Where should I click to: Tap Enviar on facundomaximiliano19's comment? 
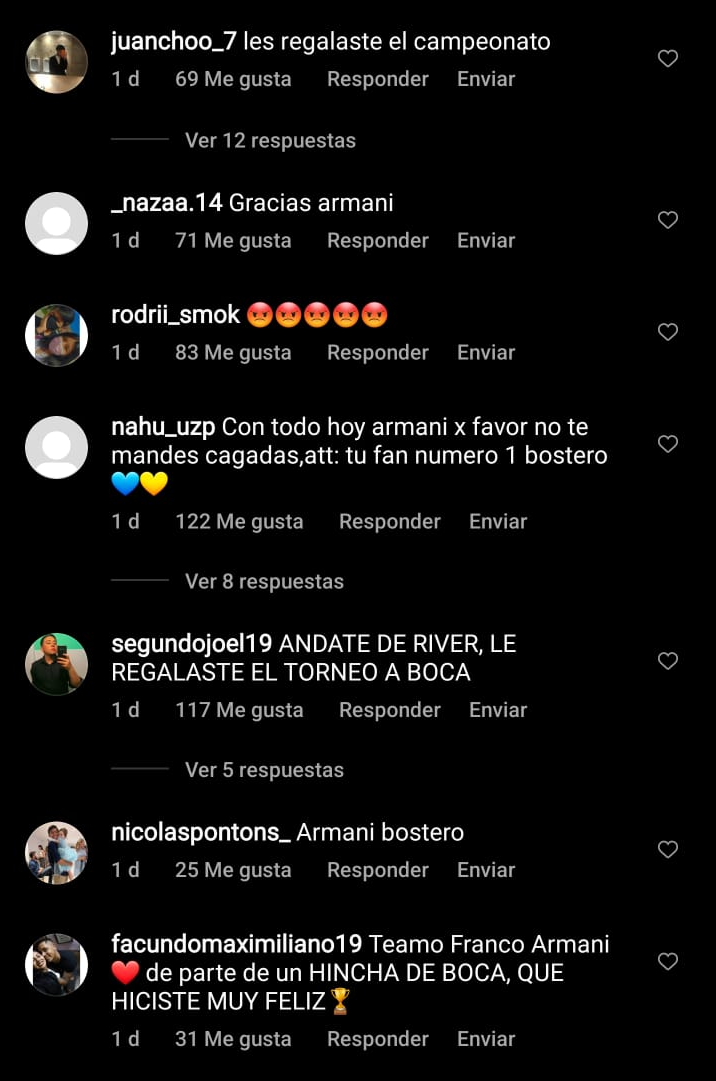(486, 1040)
